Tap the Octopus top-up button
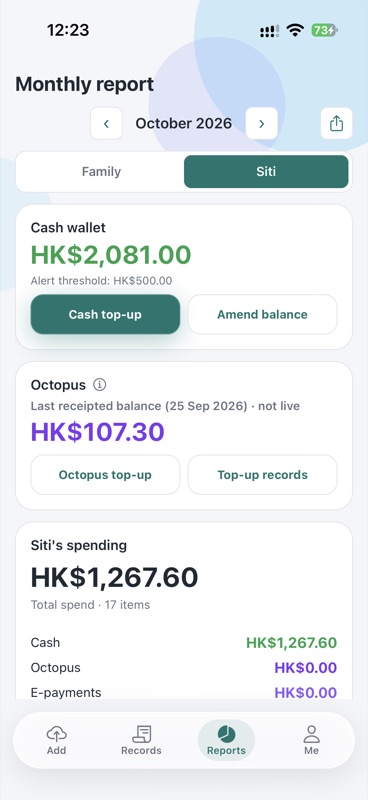This screenshot has height=800, width=368. [105, 475]
